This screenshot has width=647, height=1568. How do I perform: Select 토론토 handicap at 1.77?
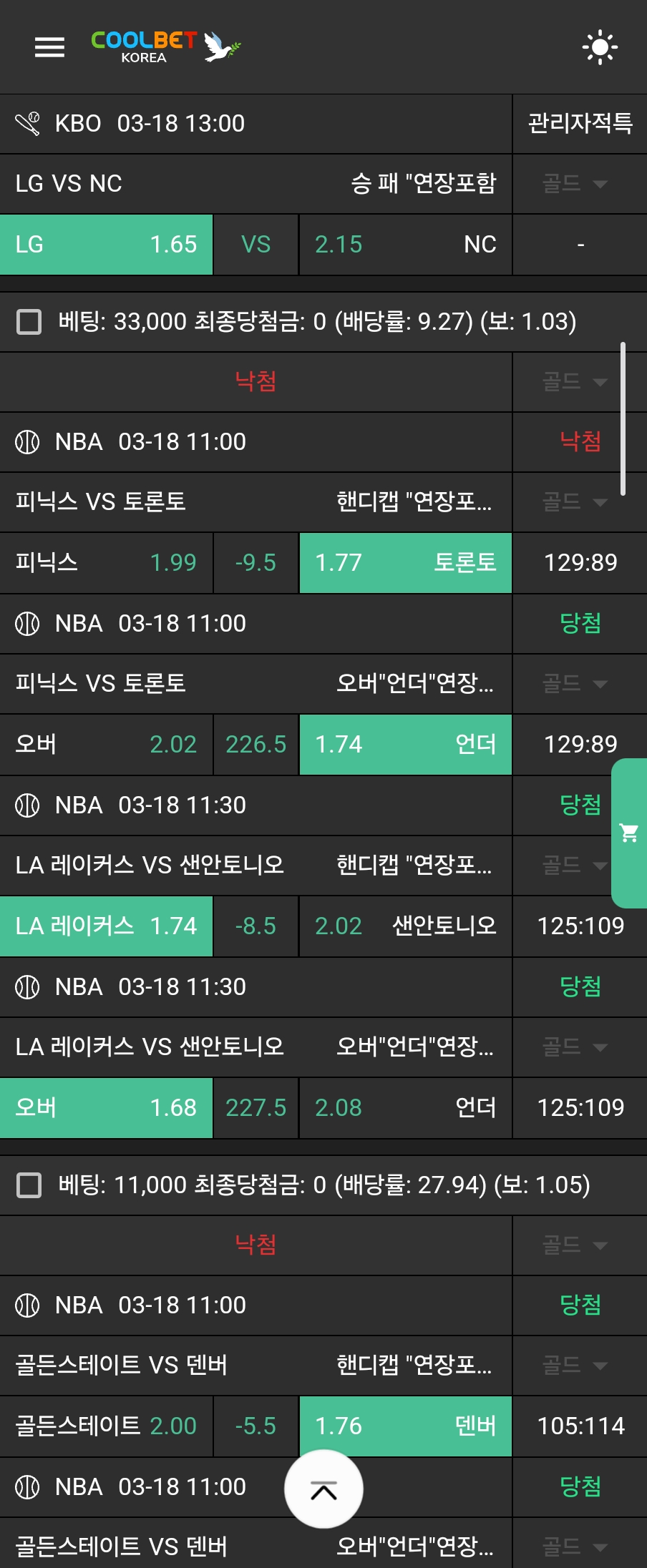pos(405,563)
